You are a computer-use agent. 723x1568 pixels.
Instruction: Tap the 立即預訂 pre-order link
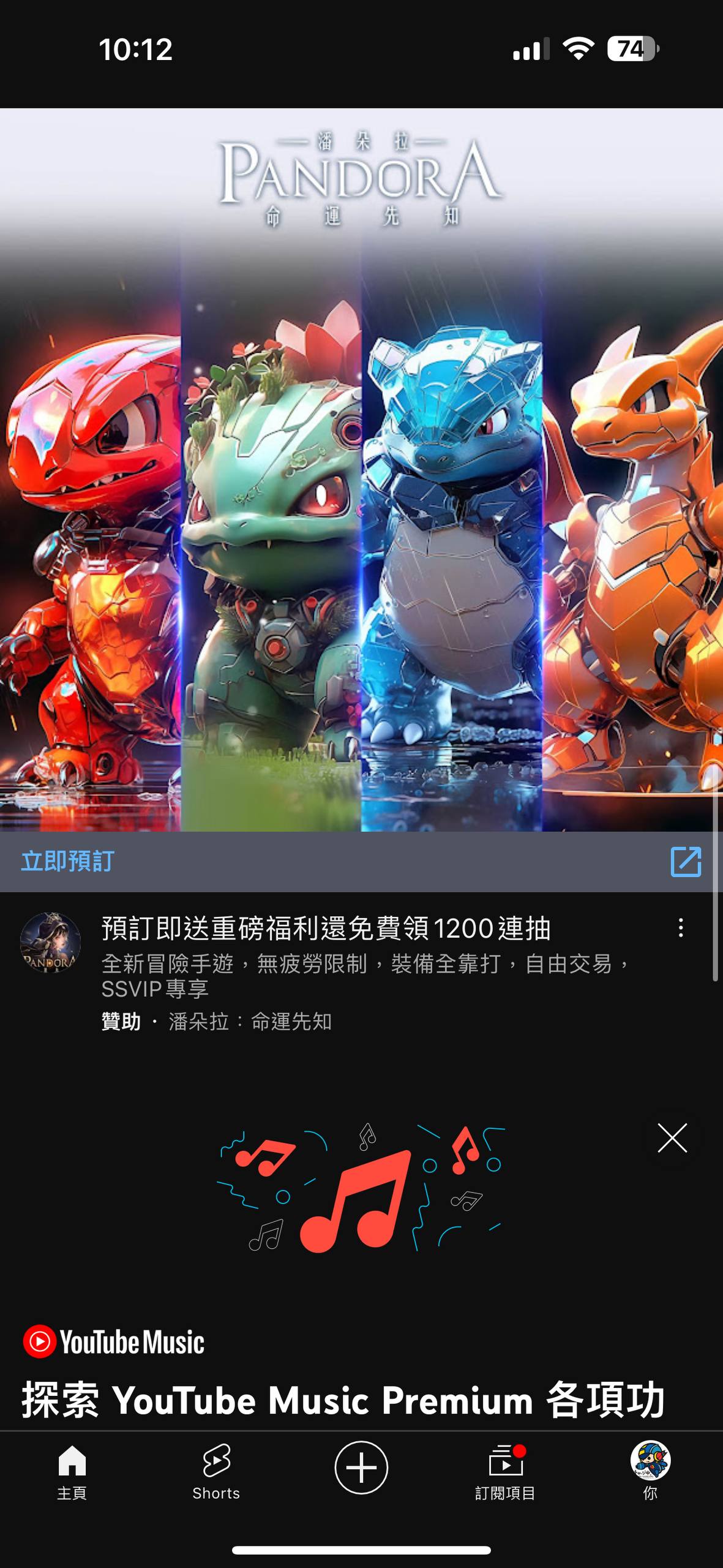tap(68, 861)
